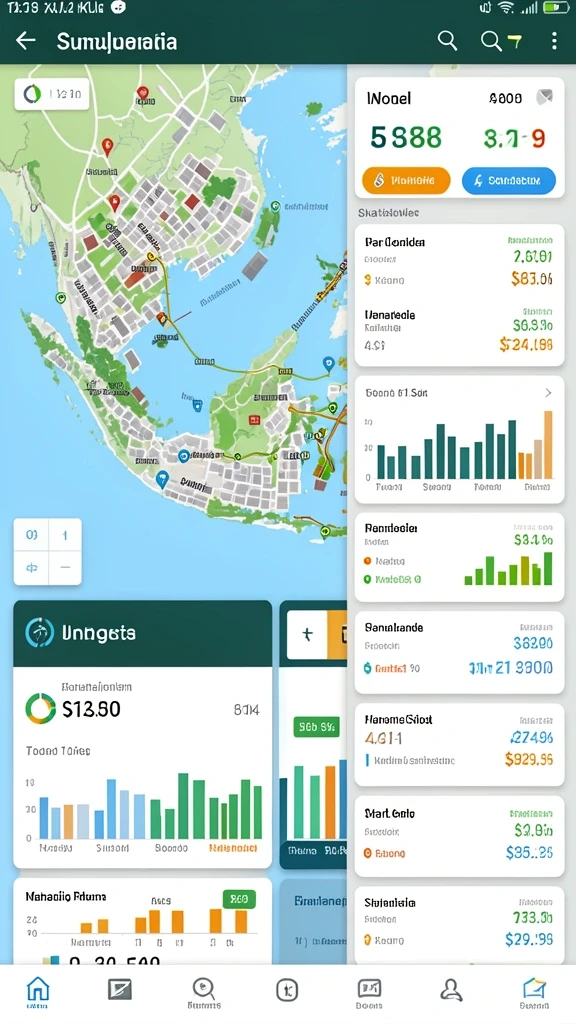Open the search tab in the bottom navigation

[204, 993]
